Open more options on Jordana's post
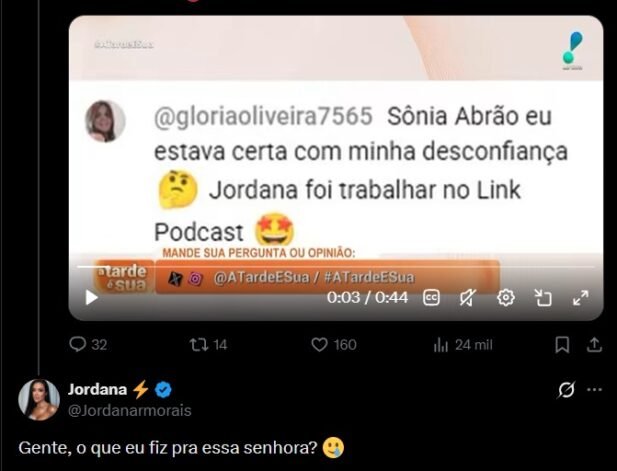 (x=594, y=390)
